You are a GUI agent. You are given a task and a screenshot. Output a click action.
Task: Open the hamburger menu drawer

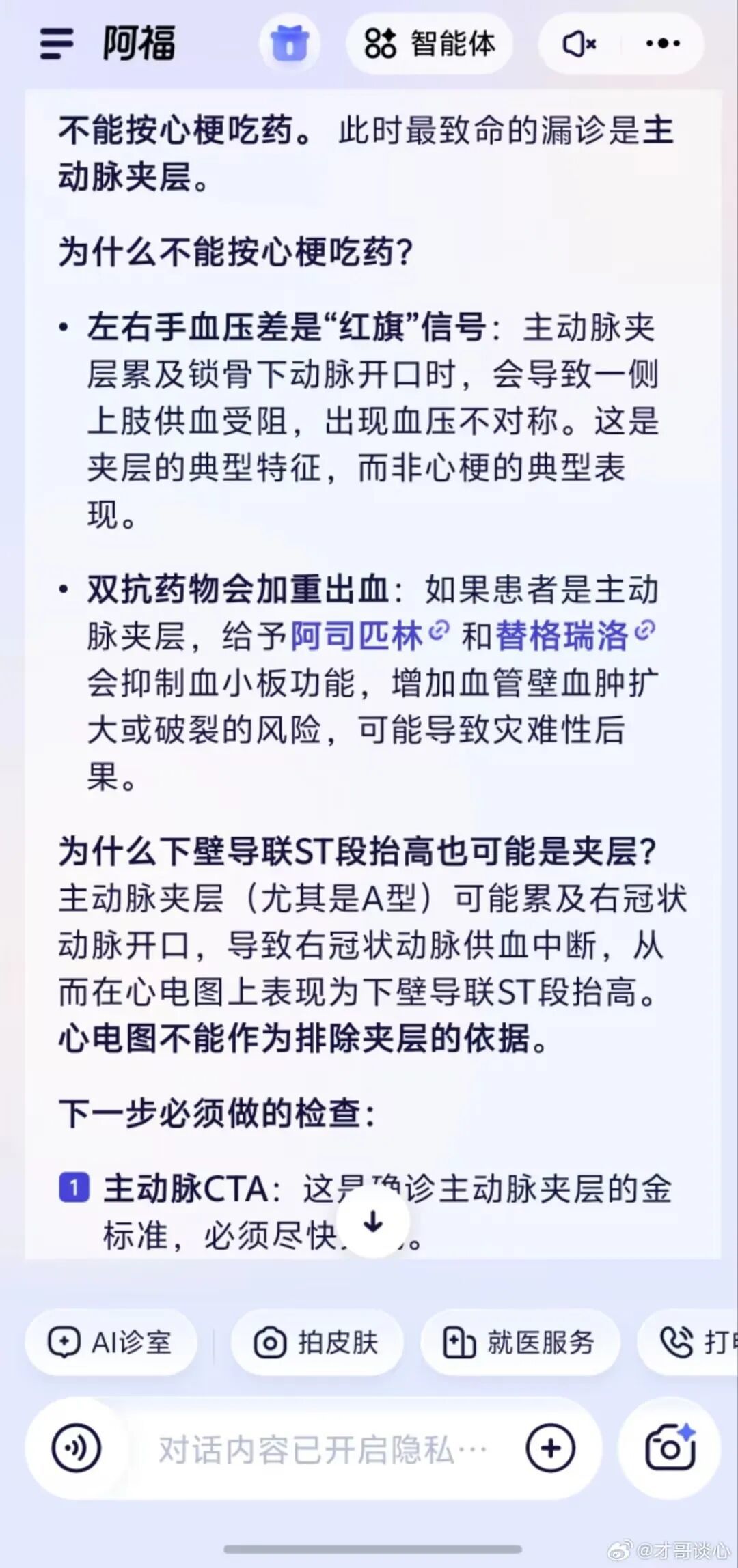pos(57,44)
